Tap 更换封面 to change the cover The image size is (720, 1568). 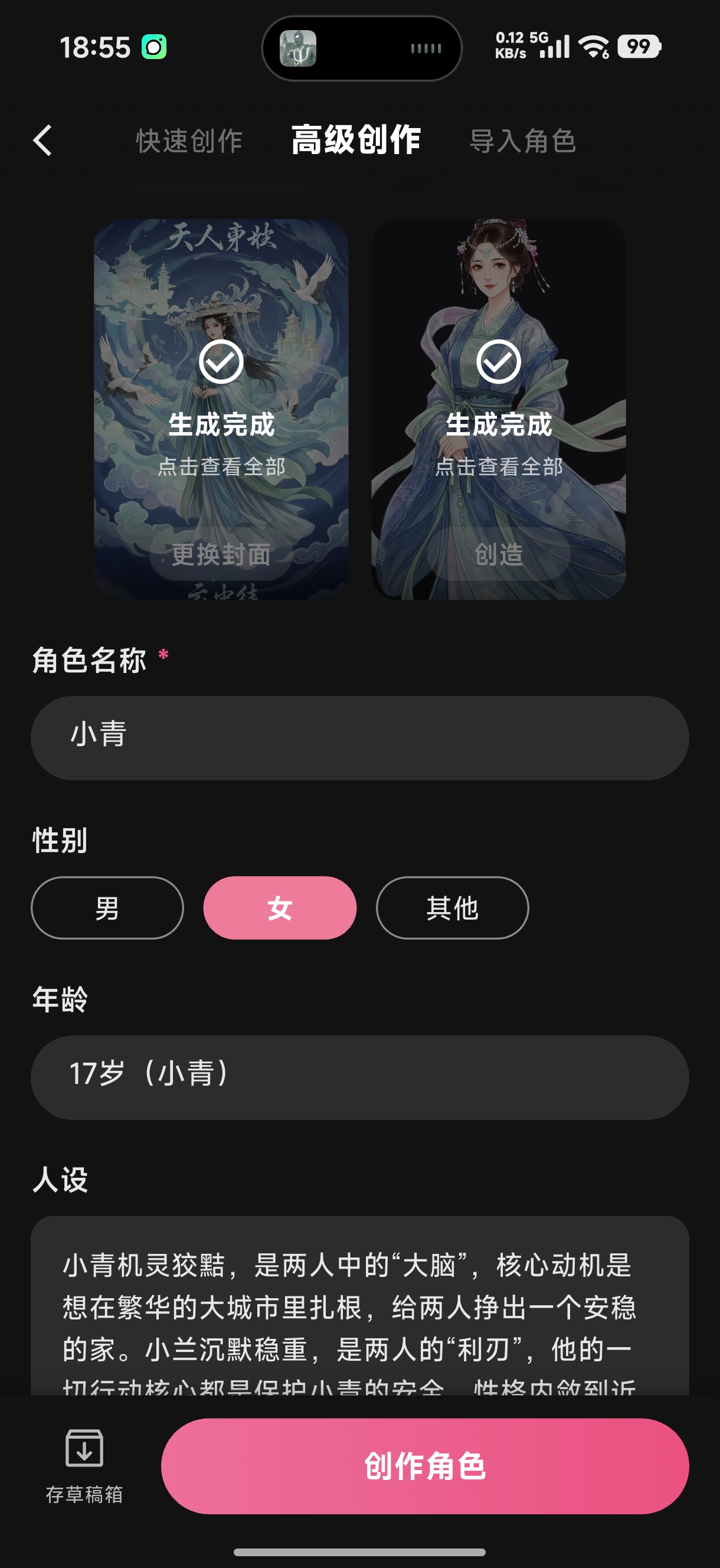[221, 554]
